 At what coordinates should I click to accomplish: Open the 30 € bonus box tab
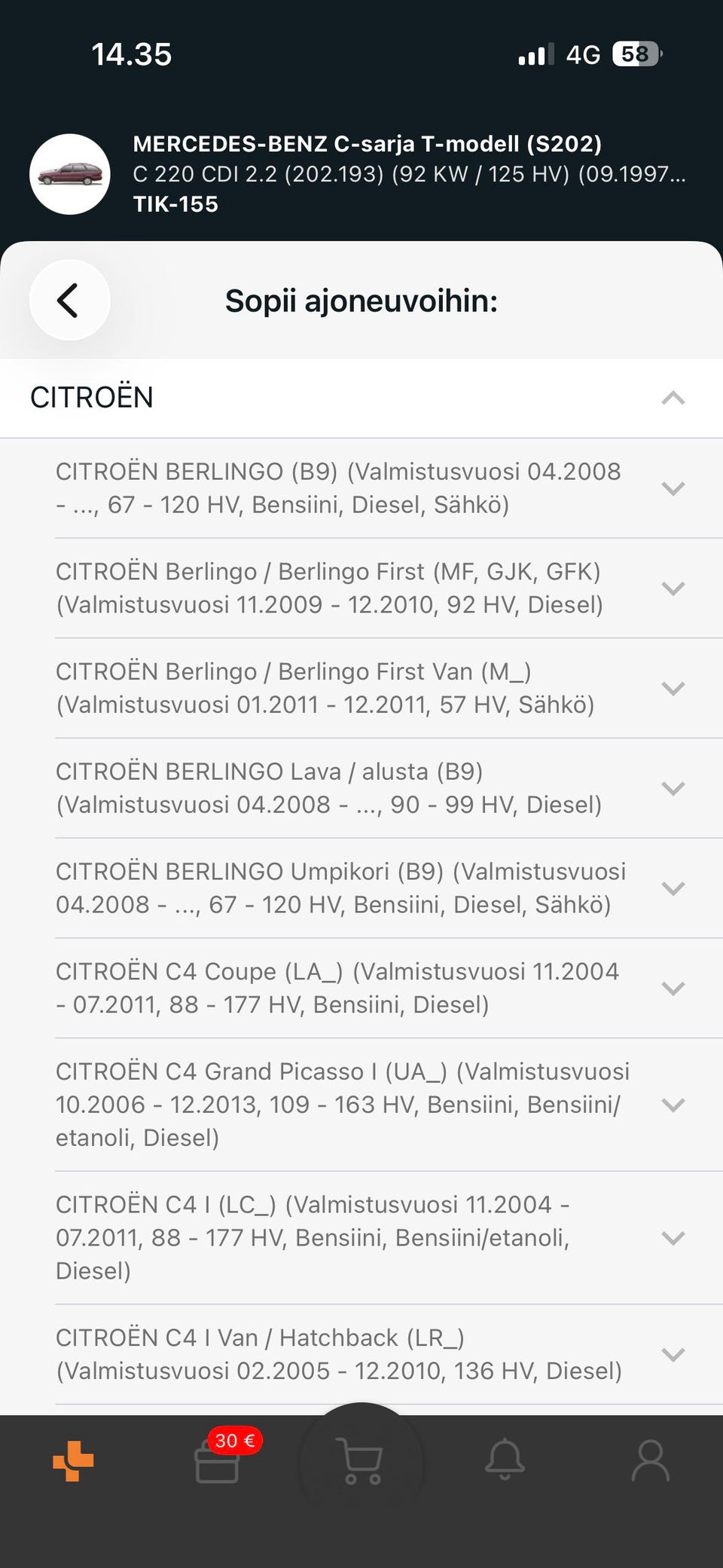click(218, 1463)
